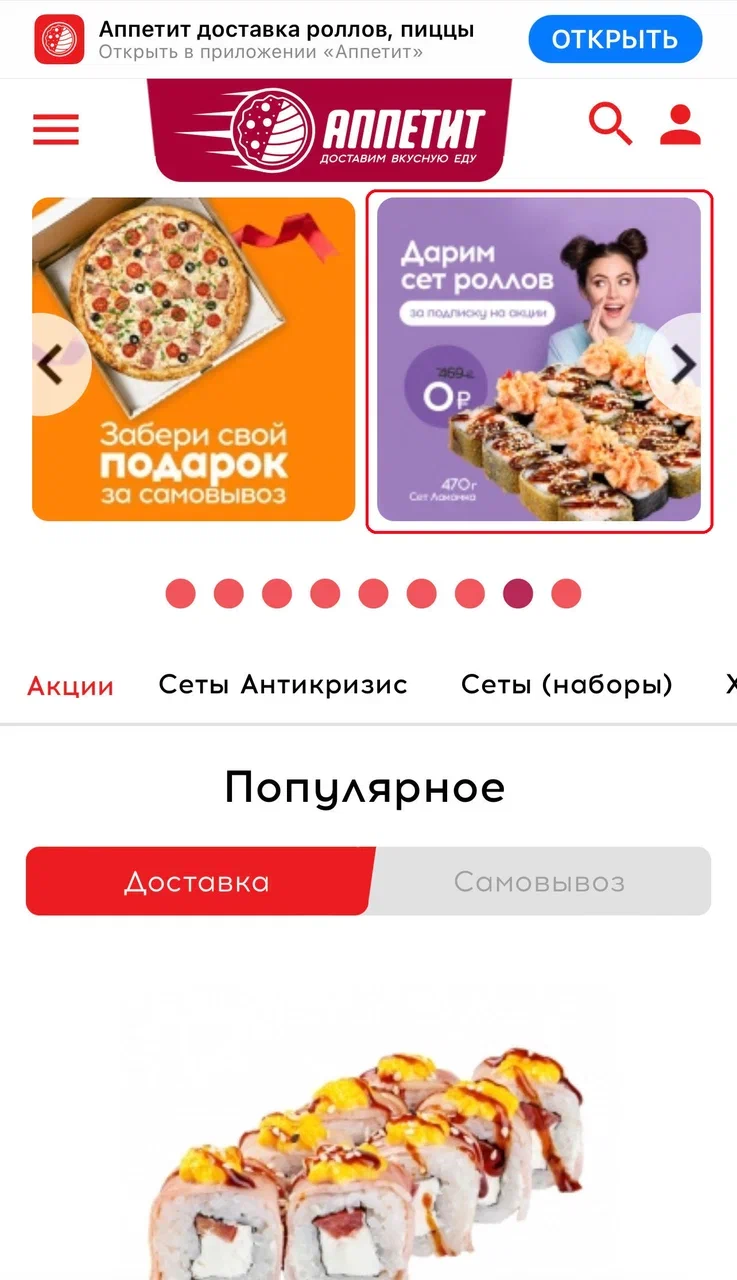Open the pizza pickup gift banner
Screen dimensions: 737x1280
coord(194,359)
